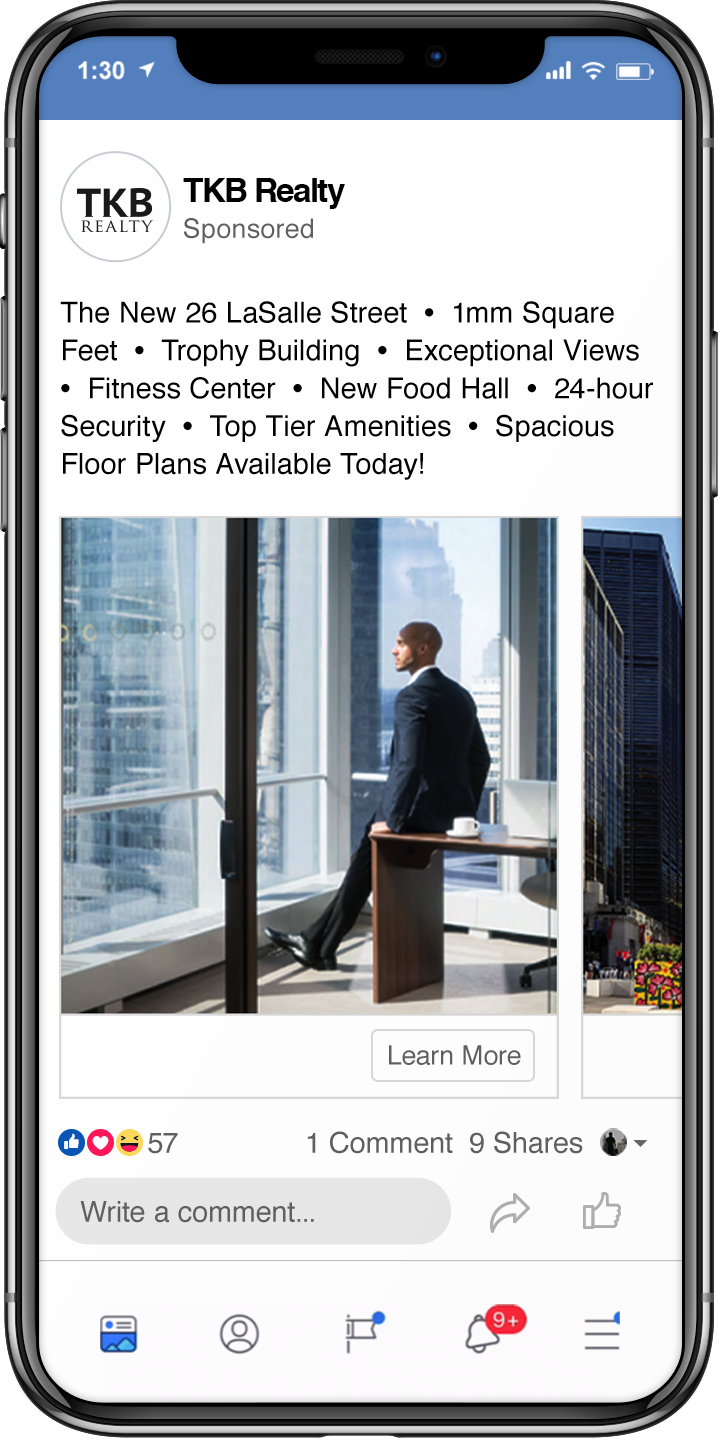Tap the Learn More button
The width and height of the screenshot is (720, 1440).
[453, 1056]
